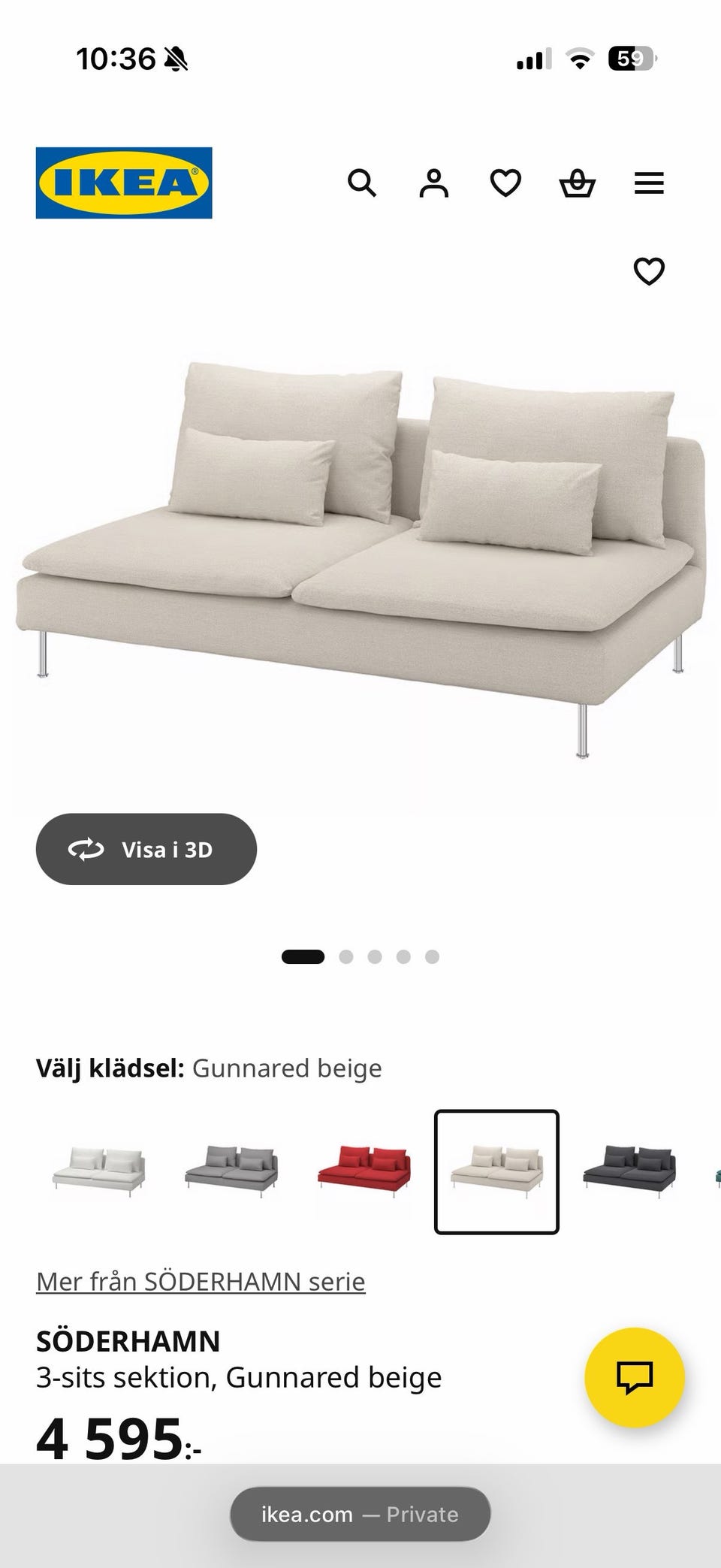The image size is (721, 1568).
Task: Select the Gunnared beige fabric option
Action: click(496, 1171)
